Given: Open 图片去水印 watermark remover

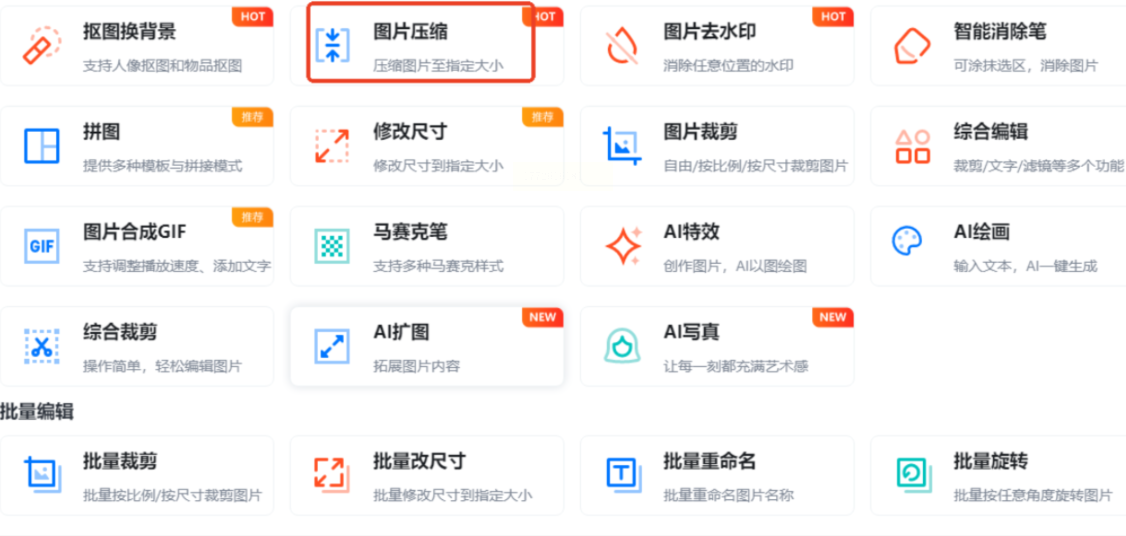Looking at the screenshot, I should 716,46.
